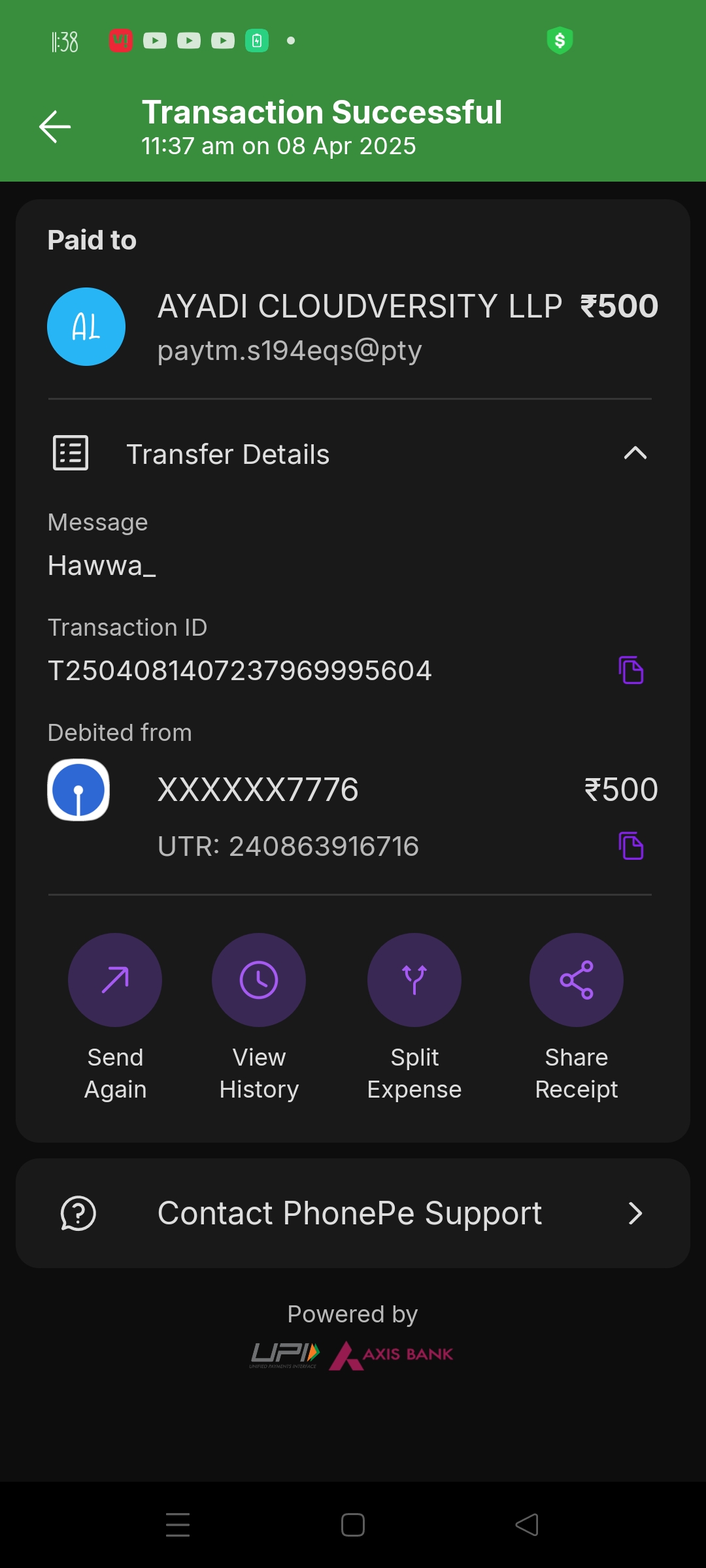706x1568 pixels.
Task: Go back using the top arrow
Action: tap(55, 127)
